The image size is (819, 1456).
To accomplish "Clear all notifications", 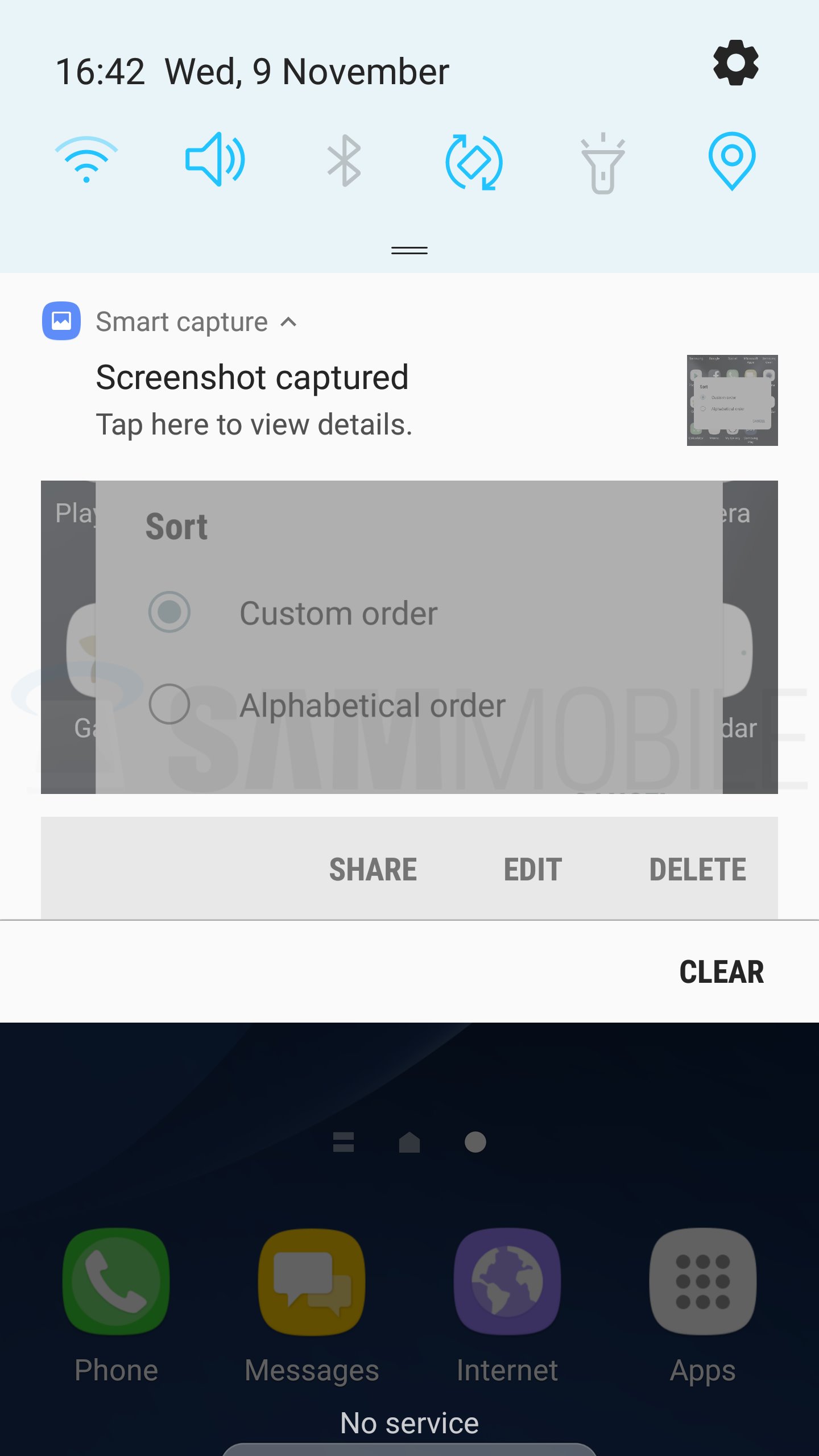I will tap(721, 972).
